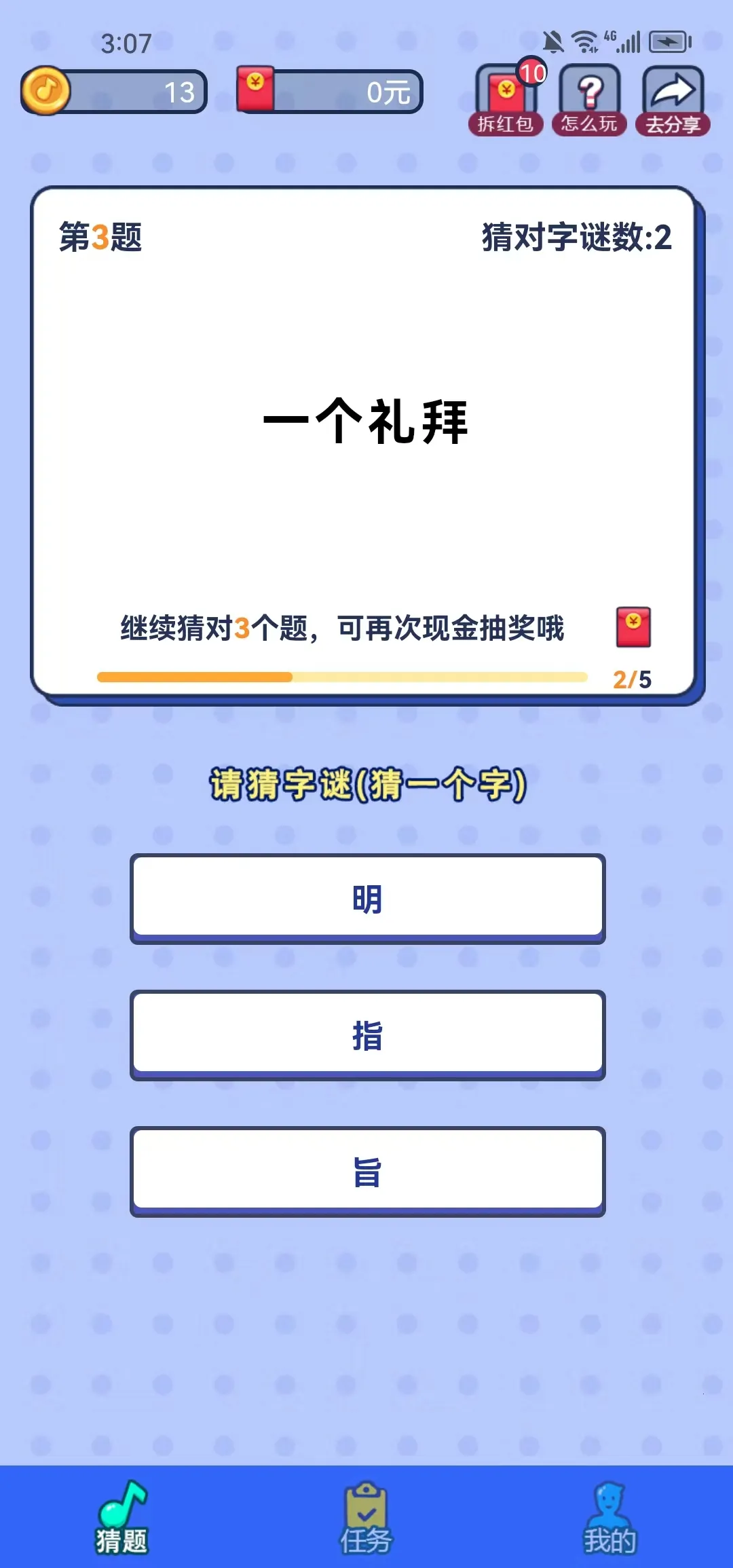This screenshot has height=1568, width=733.
Task: Select answer 指
Action: click(366, 1034)
